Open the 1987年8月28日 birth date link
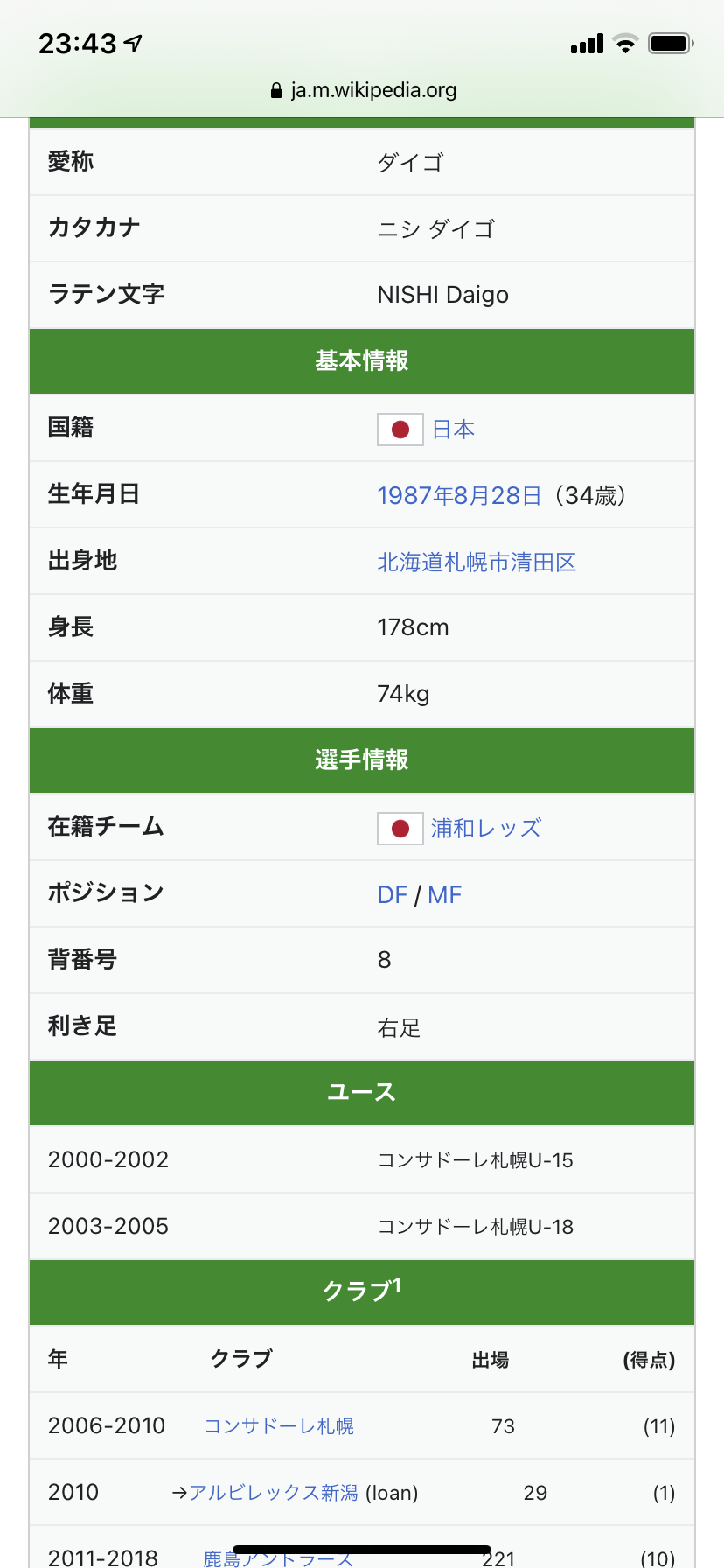The image size is (724, 1568). coord(459,496)
